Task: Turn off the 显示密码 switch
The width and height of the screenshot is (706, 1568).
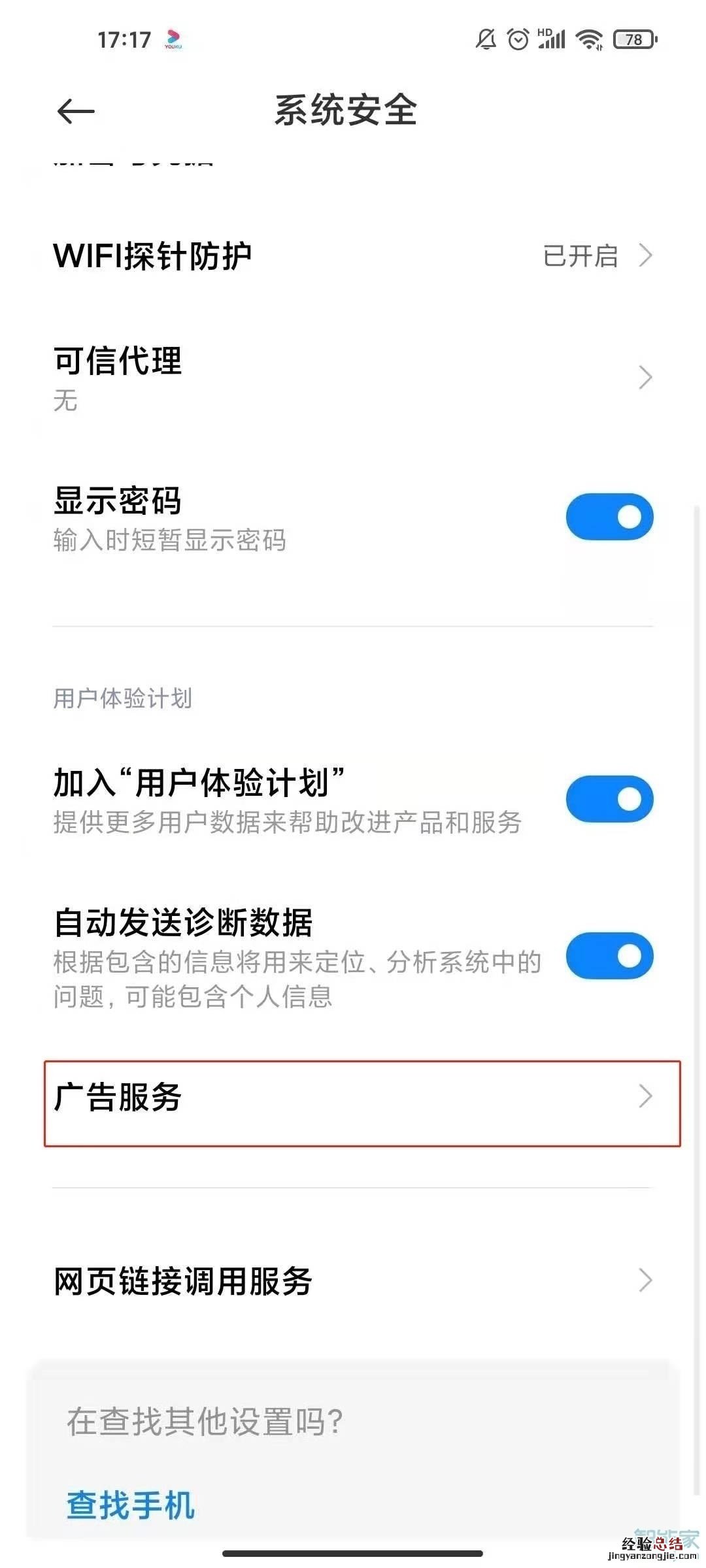Action: point(609,517)
